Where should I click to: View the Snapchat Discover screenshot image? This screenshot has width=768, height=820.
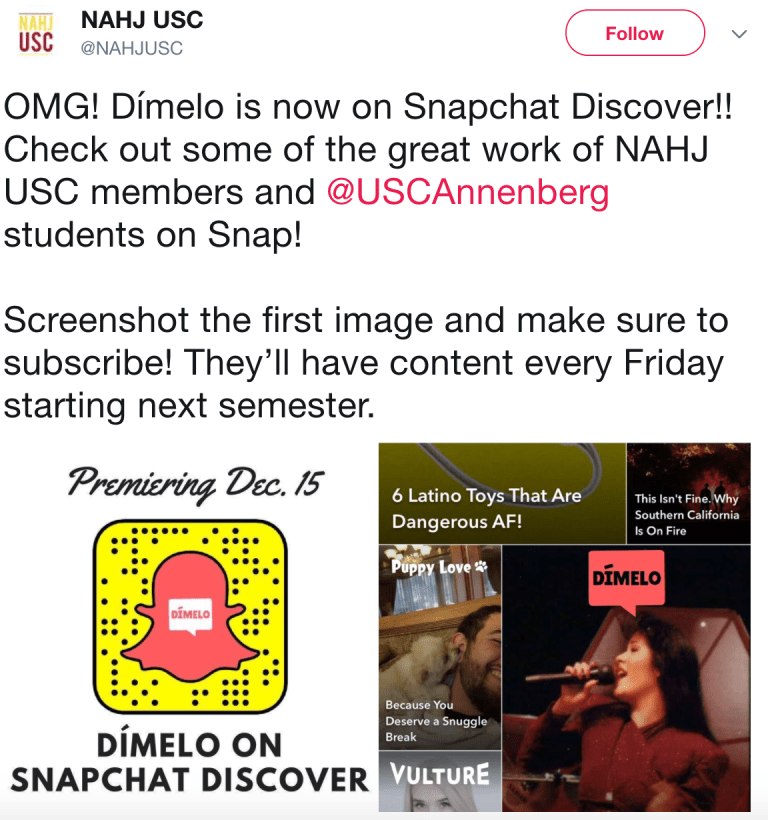[x=564, y=628]
